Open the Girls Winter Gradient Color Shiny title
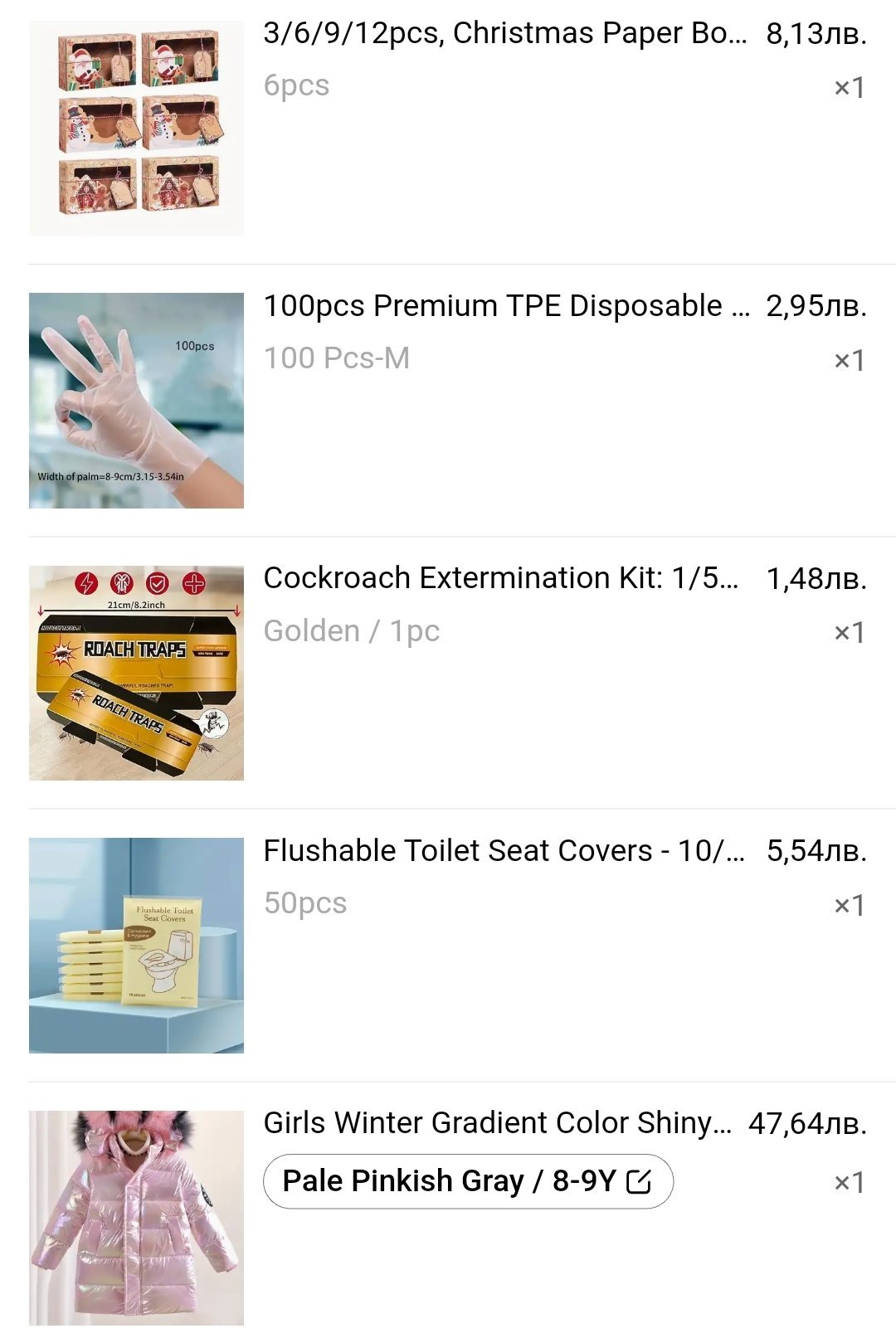The image size is (896, 1343). pyautogui.click(x=497, y=1123)
